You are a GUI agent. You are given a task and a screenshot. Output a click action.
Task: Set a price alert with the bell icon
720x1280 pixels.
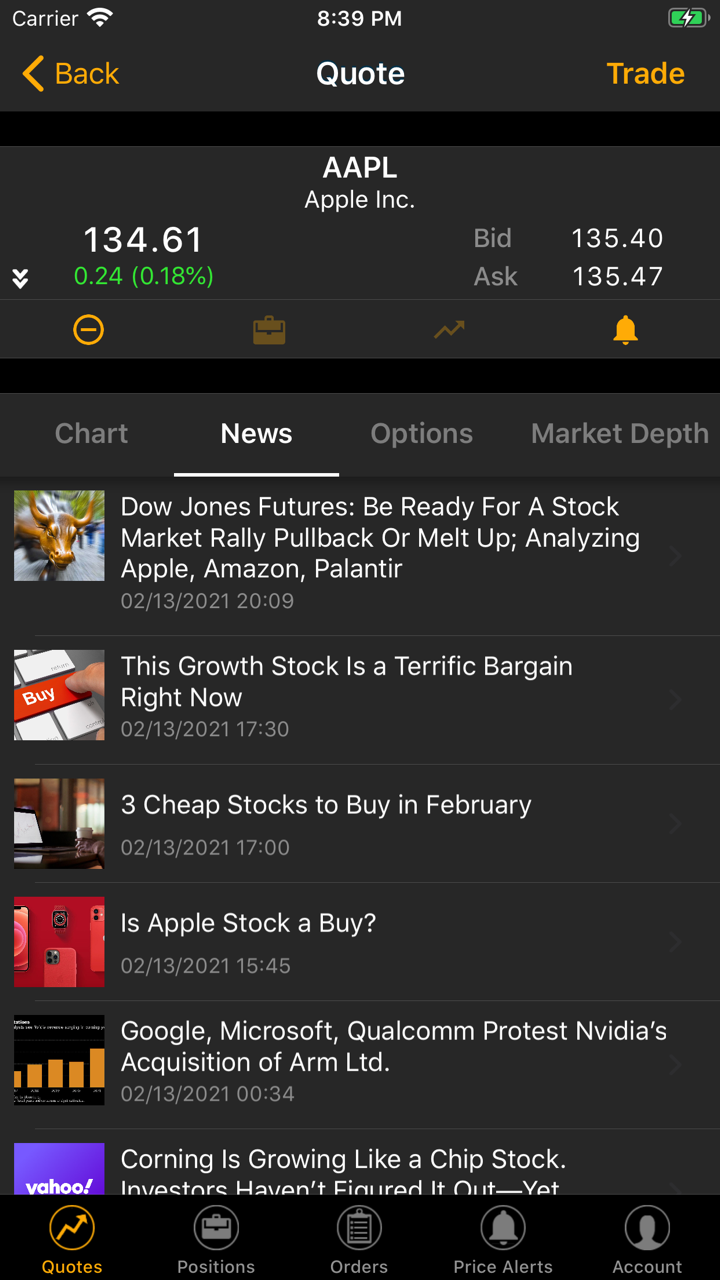[x=625, y=330]
